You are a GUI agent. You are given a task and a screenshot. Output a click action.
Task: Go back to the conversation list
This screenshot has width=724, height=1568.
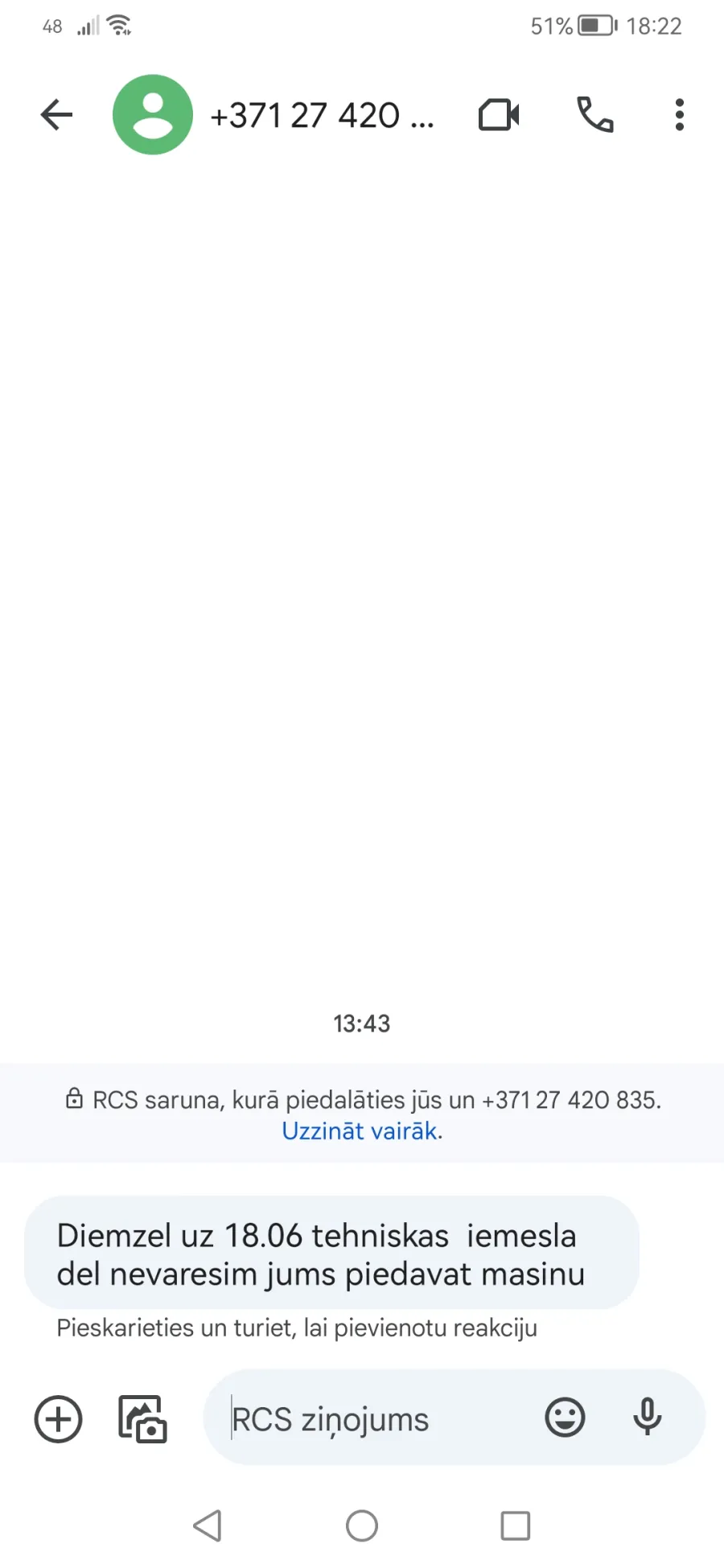click(56, 115)
